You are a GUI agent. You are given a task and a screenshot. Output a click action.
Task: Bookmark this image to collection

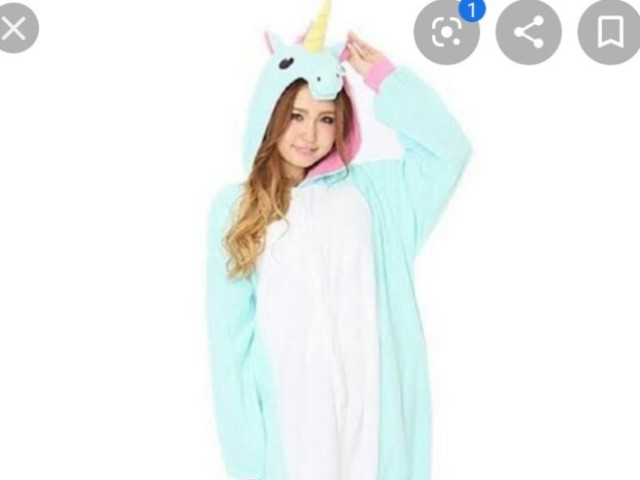point(609,33)
